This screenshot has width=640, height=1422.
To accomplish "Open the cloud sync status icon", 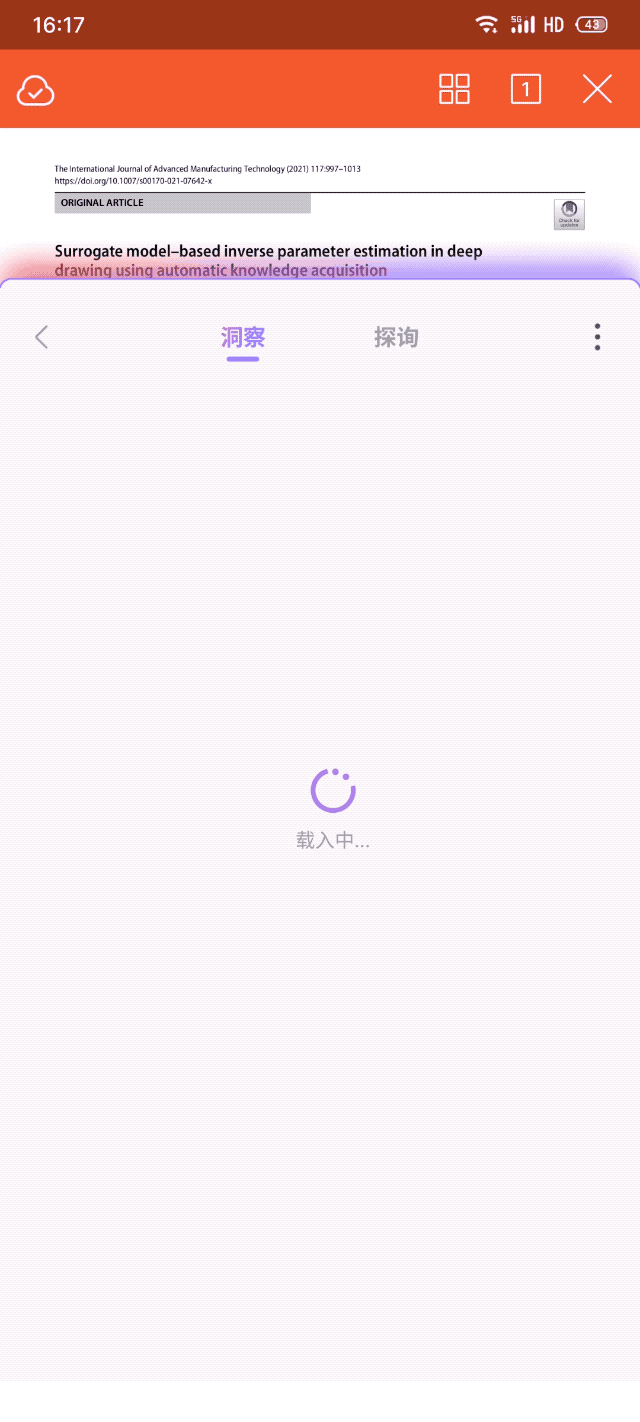I will point(35,90).
